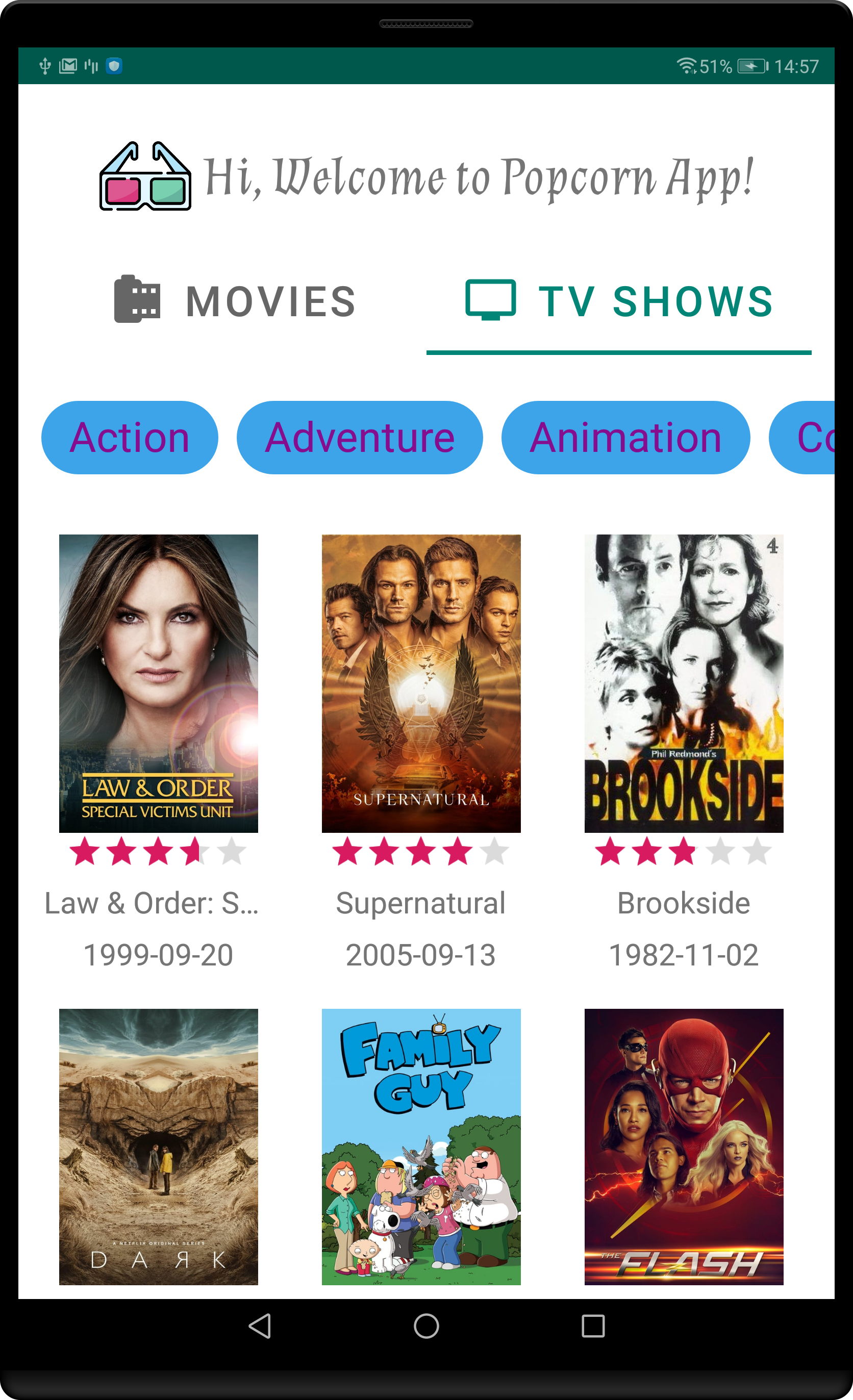Select the TV Shows tab
This screenshot has height=1400, width=853.
618,301
